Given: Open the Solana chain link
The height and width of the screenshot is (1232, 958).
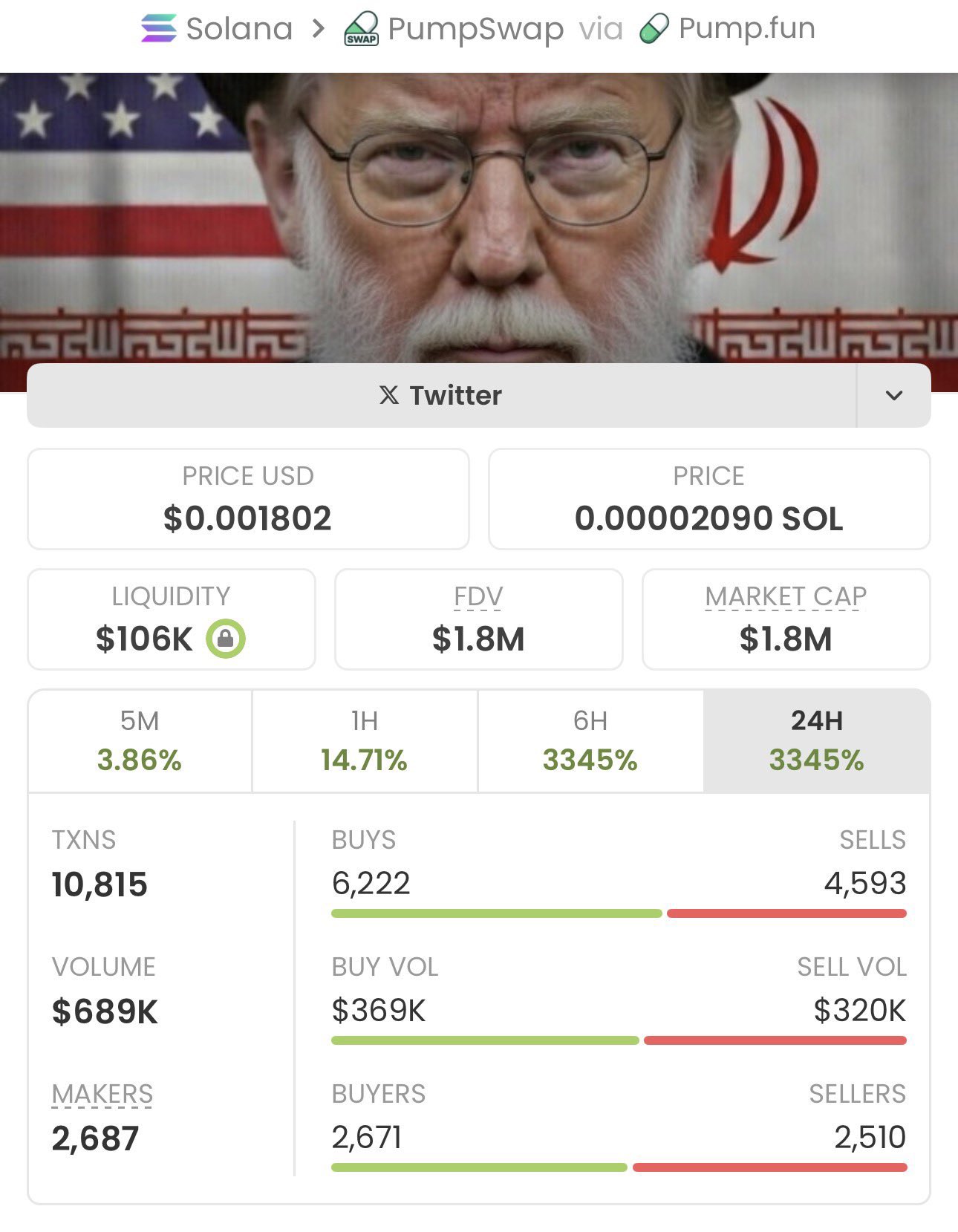Looking at the screenshot, I should coord(218,29).
